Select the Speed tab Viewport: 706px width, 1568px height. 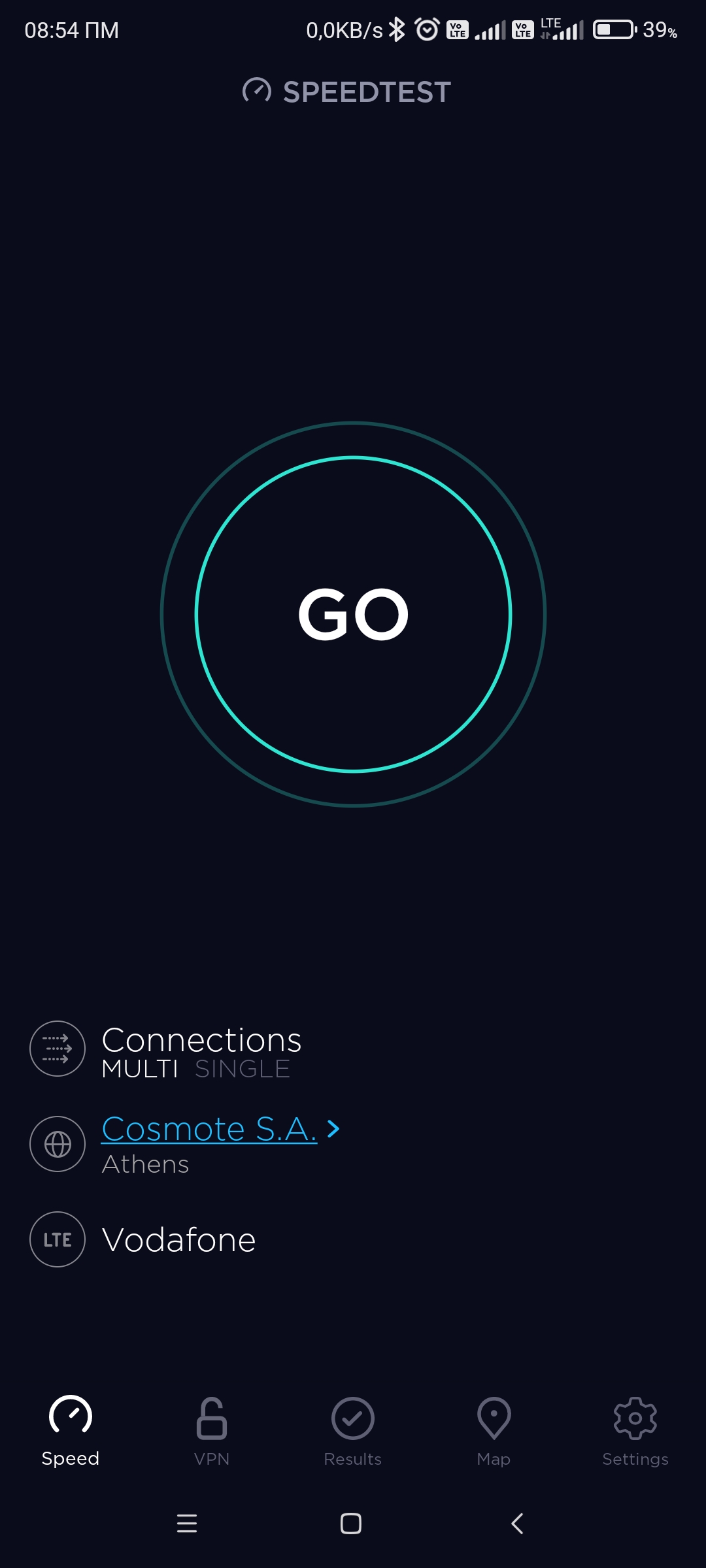(x=71, y=1431)
